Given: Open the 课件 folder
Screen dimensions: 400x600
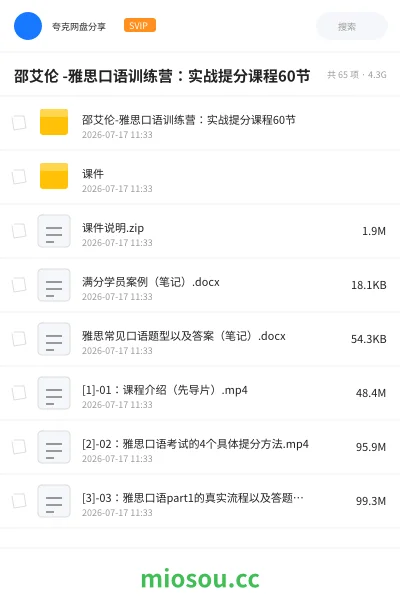Looking at the screenshot, I should (200, 178).
